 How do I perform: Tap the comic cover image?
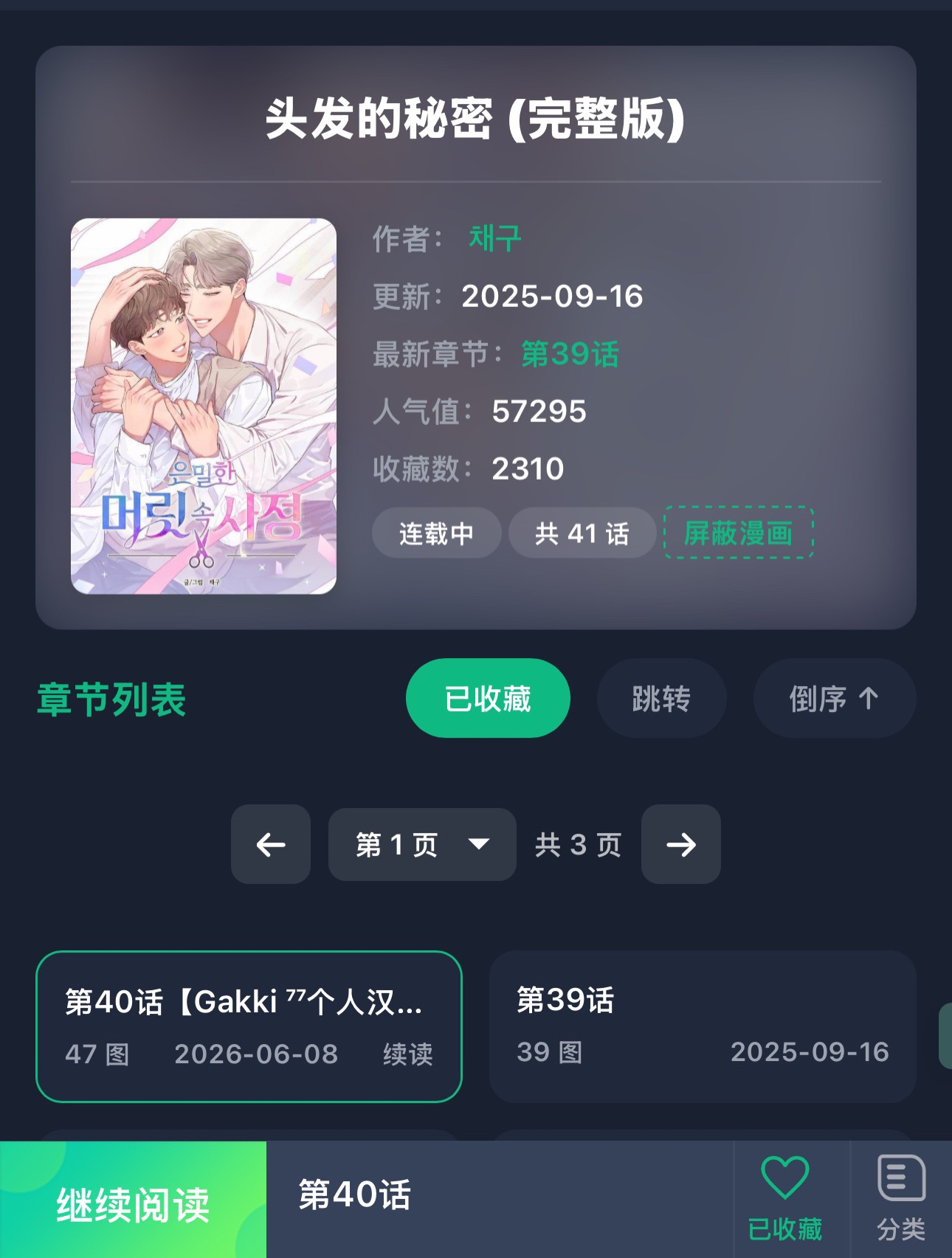point(204,406)
